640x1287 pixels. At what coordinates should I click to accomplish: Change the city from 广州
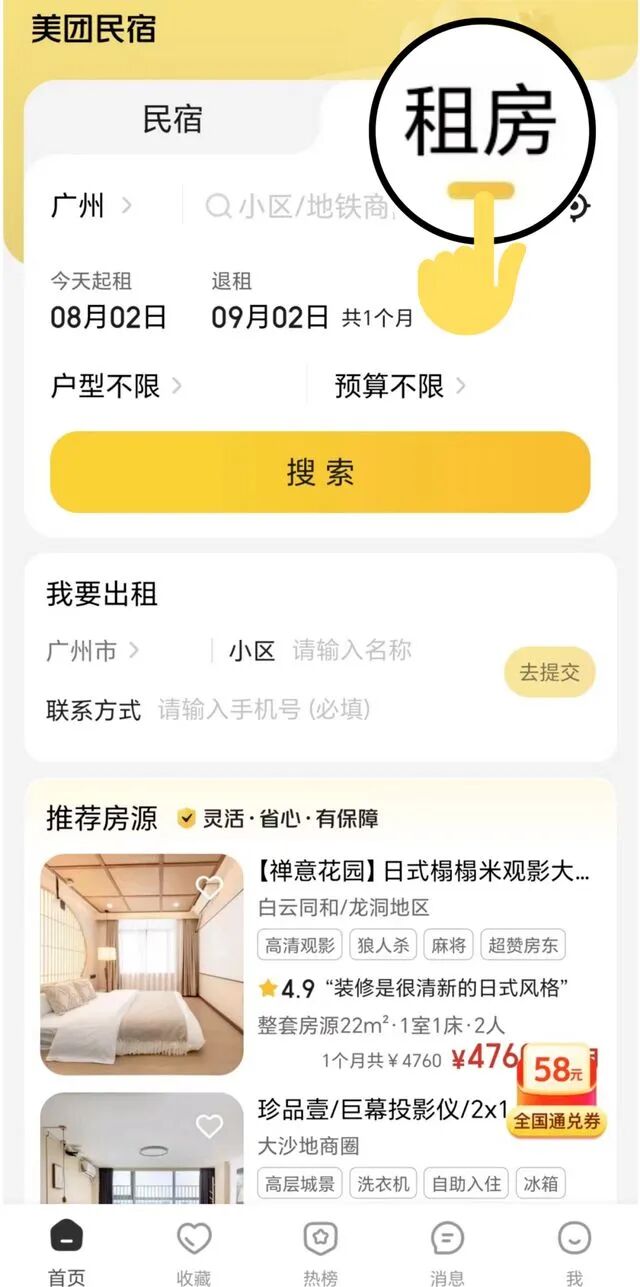tap(90, 207)
